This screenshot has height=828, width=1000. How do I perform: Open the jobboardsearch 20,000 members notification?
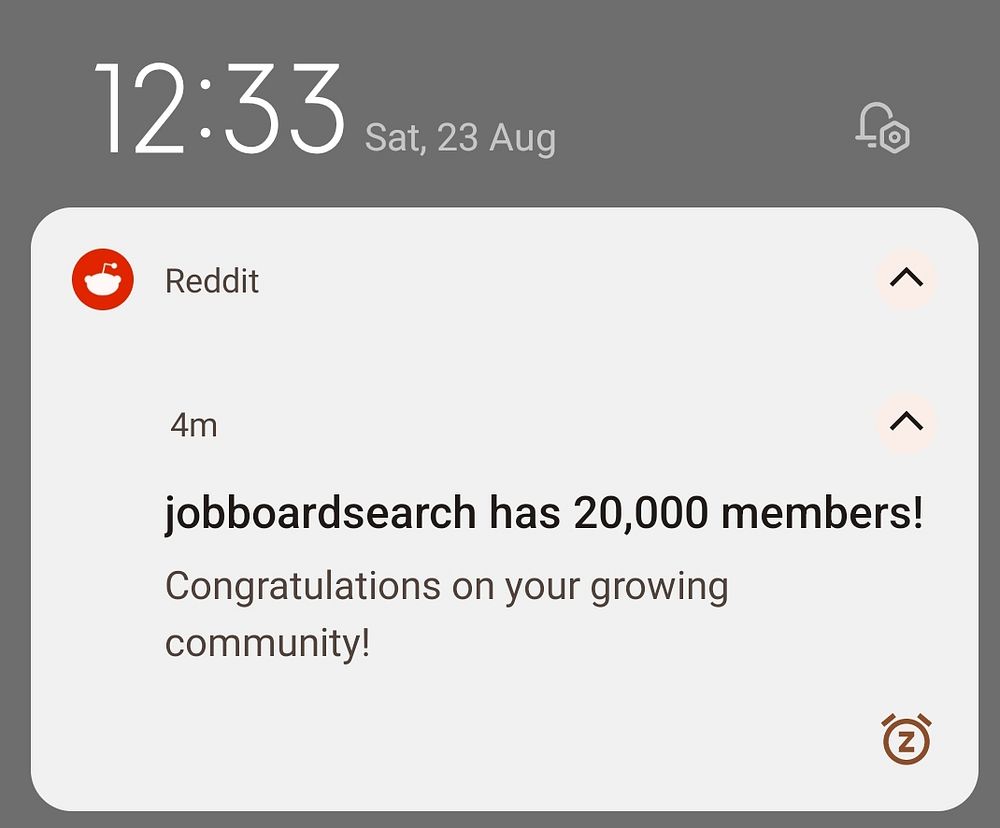point(542,515)
